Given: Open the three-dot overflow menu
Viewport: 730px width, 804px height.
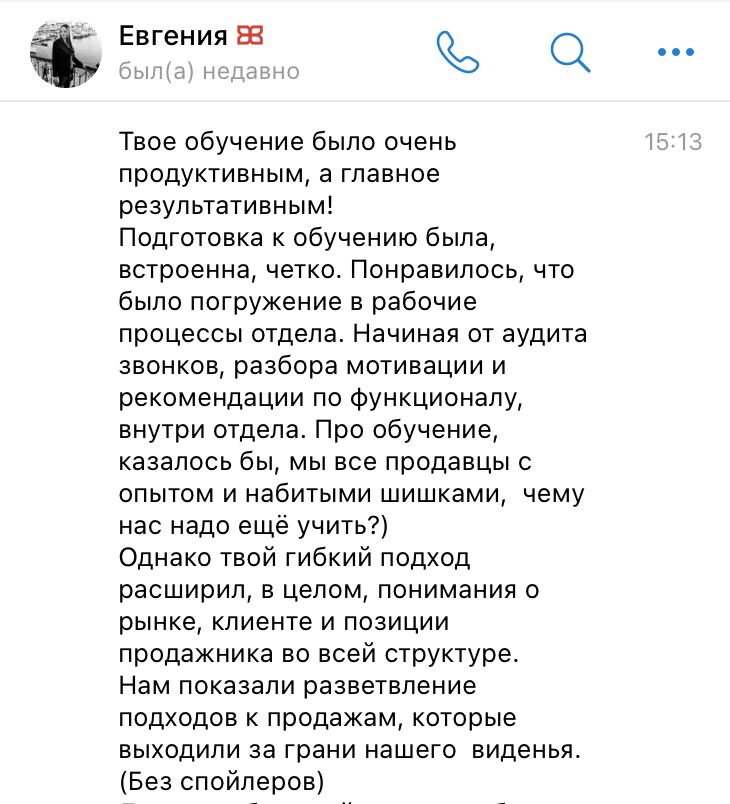Looking at the screenshot, I should (x=676, y=52).
